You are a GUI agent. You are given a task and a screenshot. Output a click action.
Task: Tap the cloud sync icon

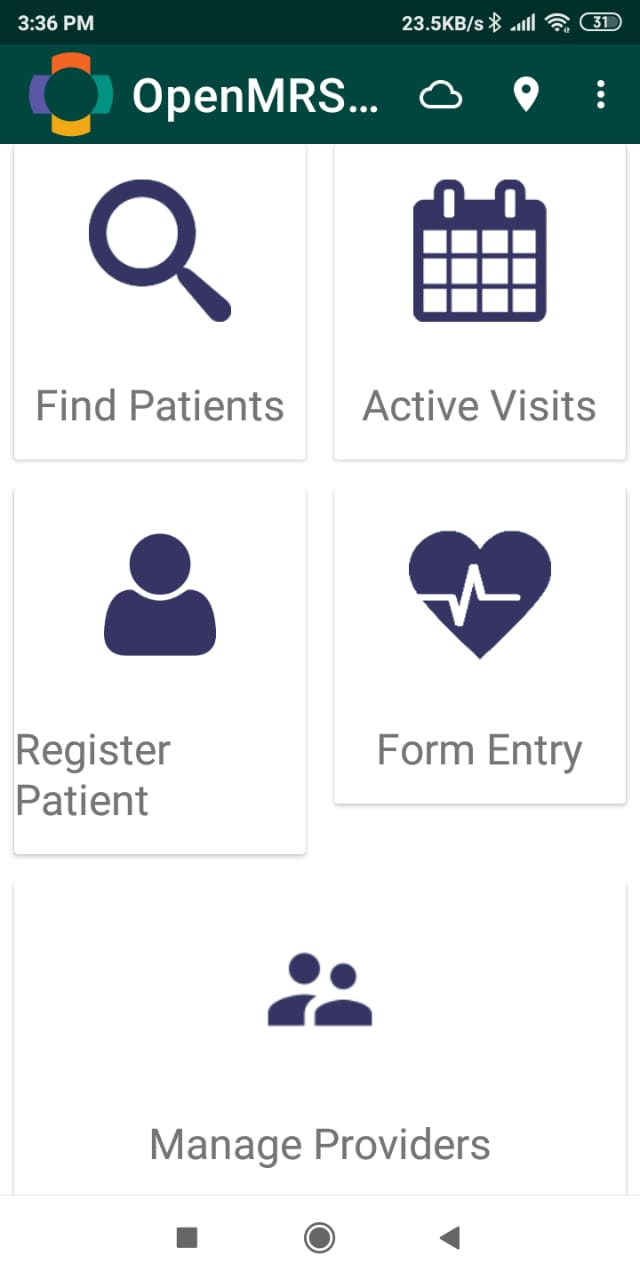pyautogui.click(x=440, y=95)
